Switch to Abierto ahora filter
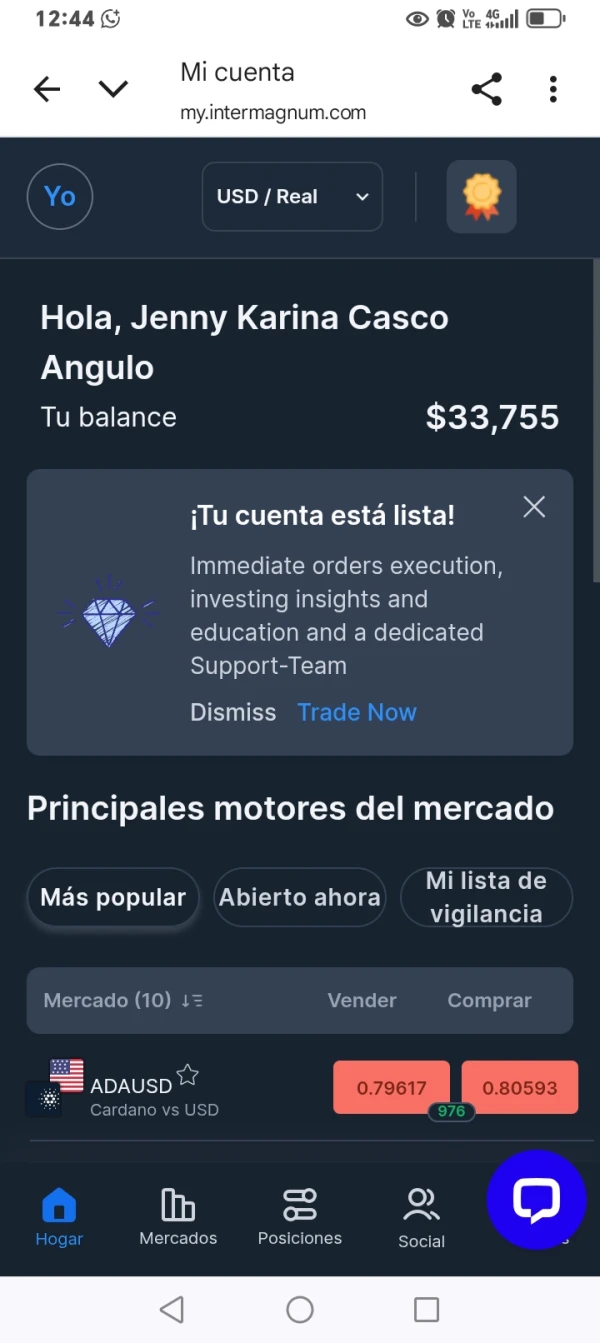 coord(299,897)
